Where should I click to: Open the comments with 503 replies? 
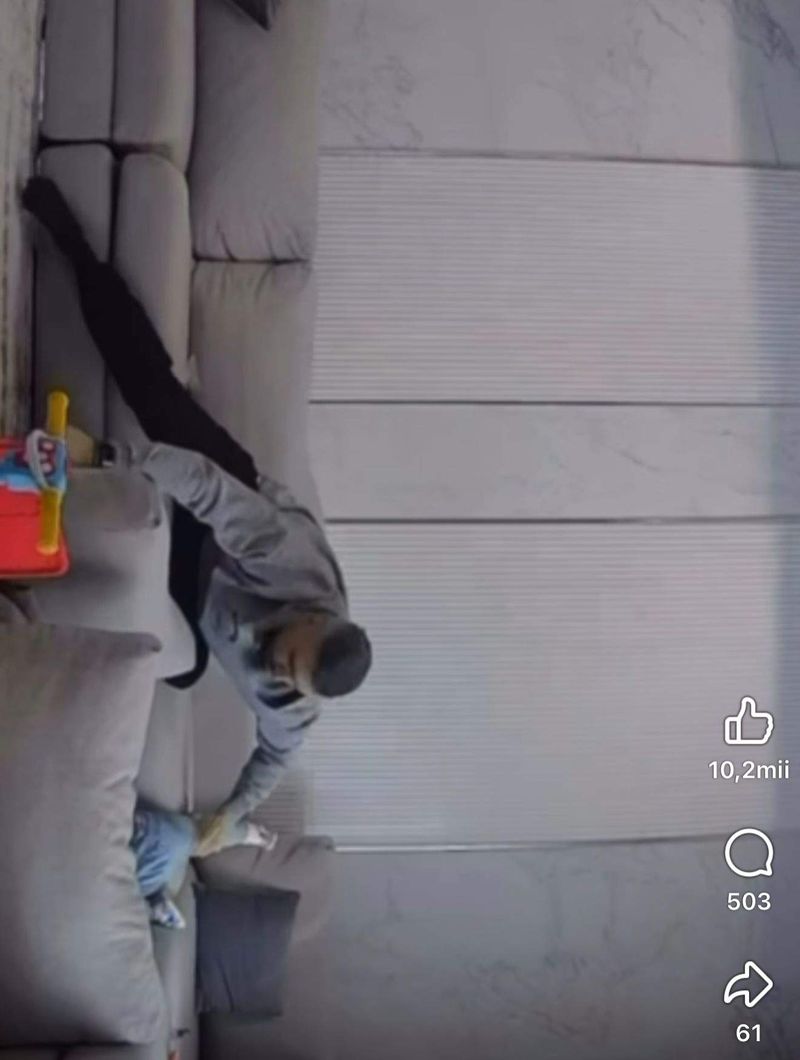pyautogui.click(x=748, y=854)
